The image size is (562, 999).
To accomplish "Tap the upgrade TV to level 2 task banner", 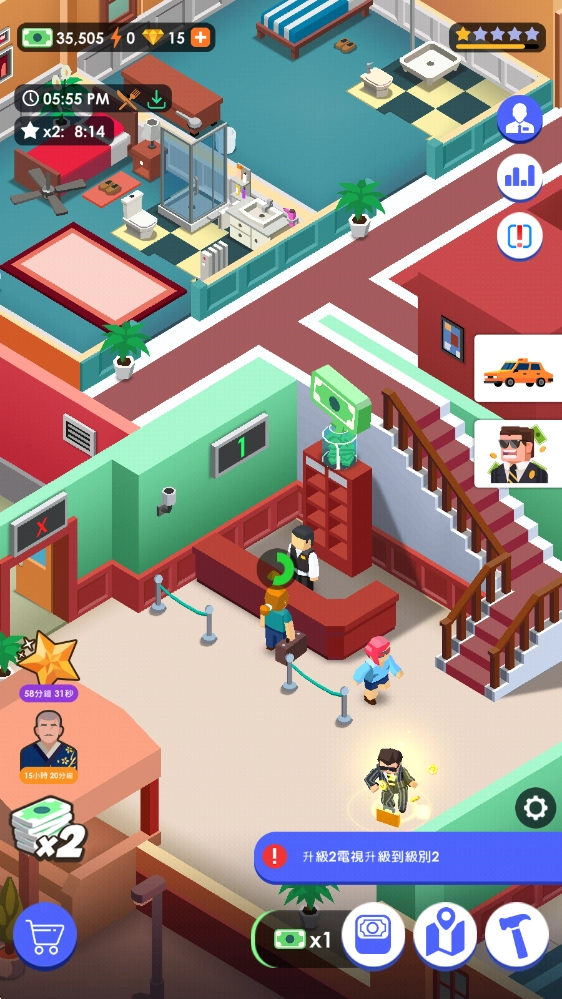I will (408, 857).
